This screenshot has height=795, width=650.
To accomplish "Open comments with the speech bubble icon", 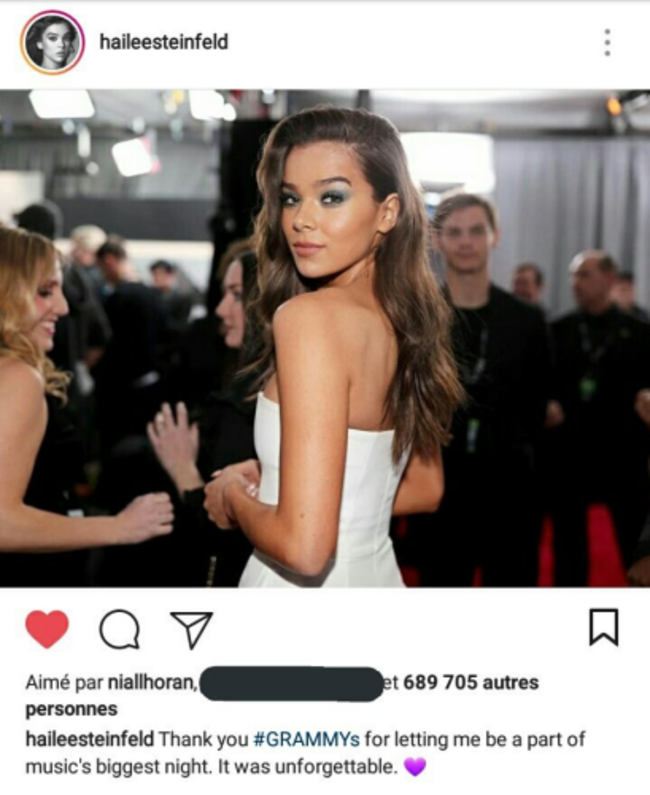I will [x=119, y=629].
